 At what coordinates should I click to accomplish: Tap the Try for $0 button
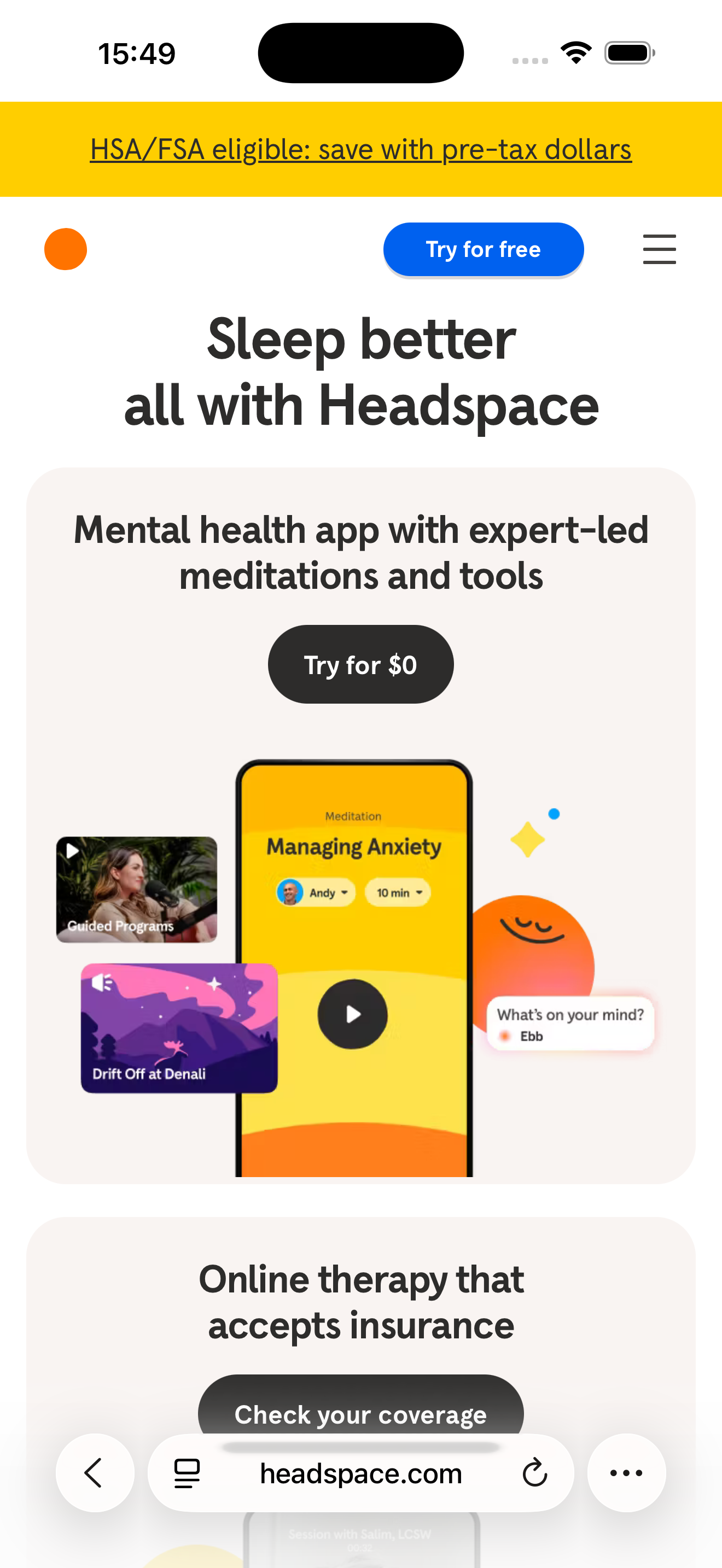(360, 665)
